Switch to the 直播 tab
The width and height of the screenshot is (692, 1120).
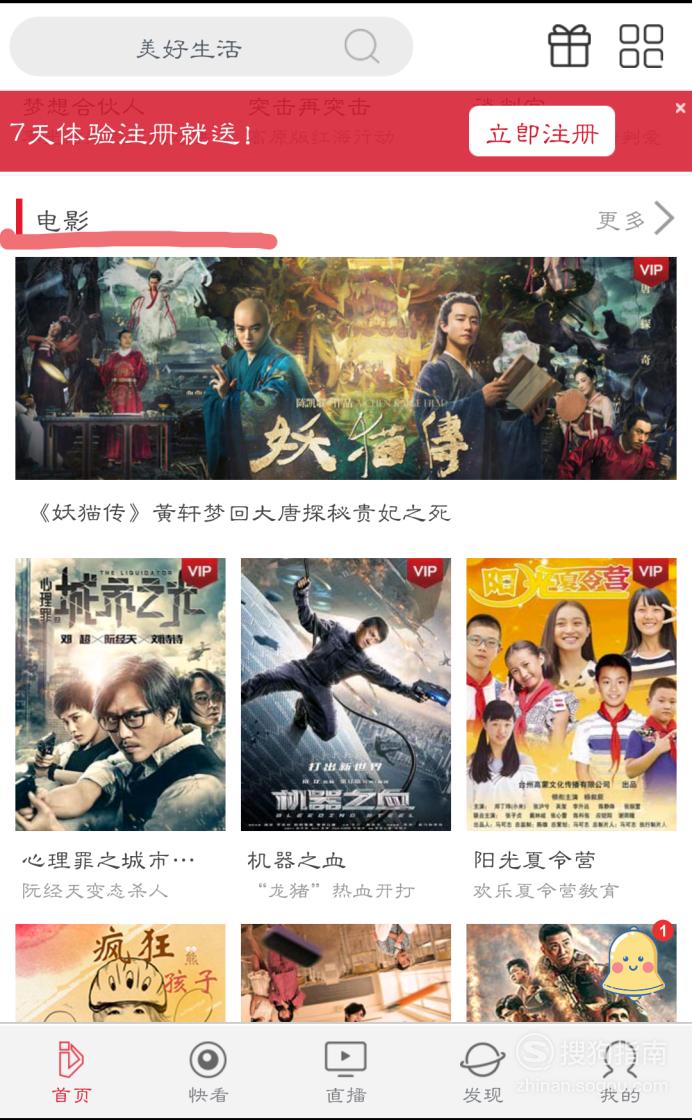[x=346, y=1072]
